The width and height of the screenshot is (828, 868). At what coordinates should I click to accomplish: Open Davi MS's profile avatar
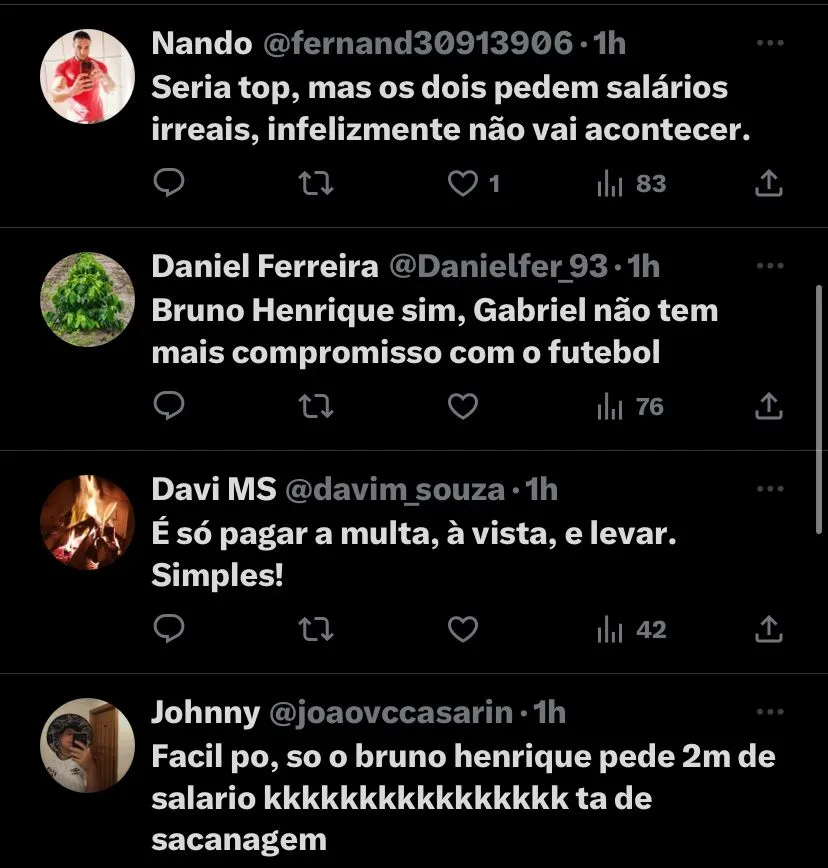point(87,522)
